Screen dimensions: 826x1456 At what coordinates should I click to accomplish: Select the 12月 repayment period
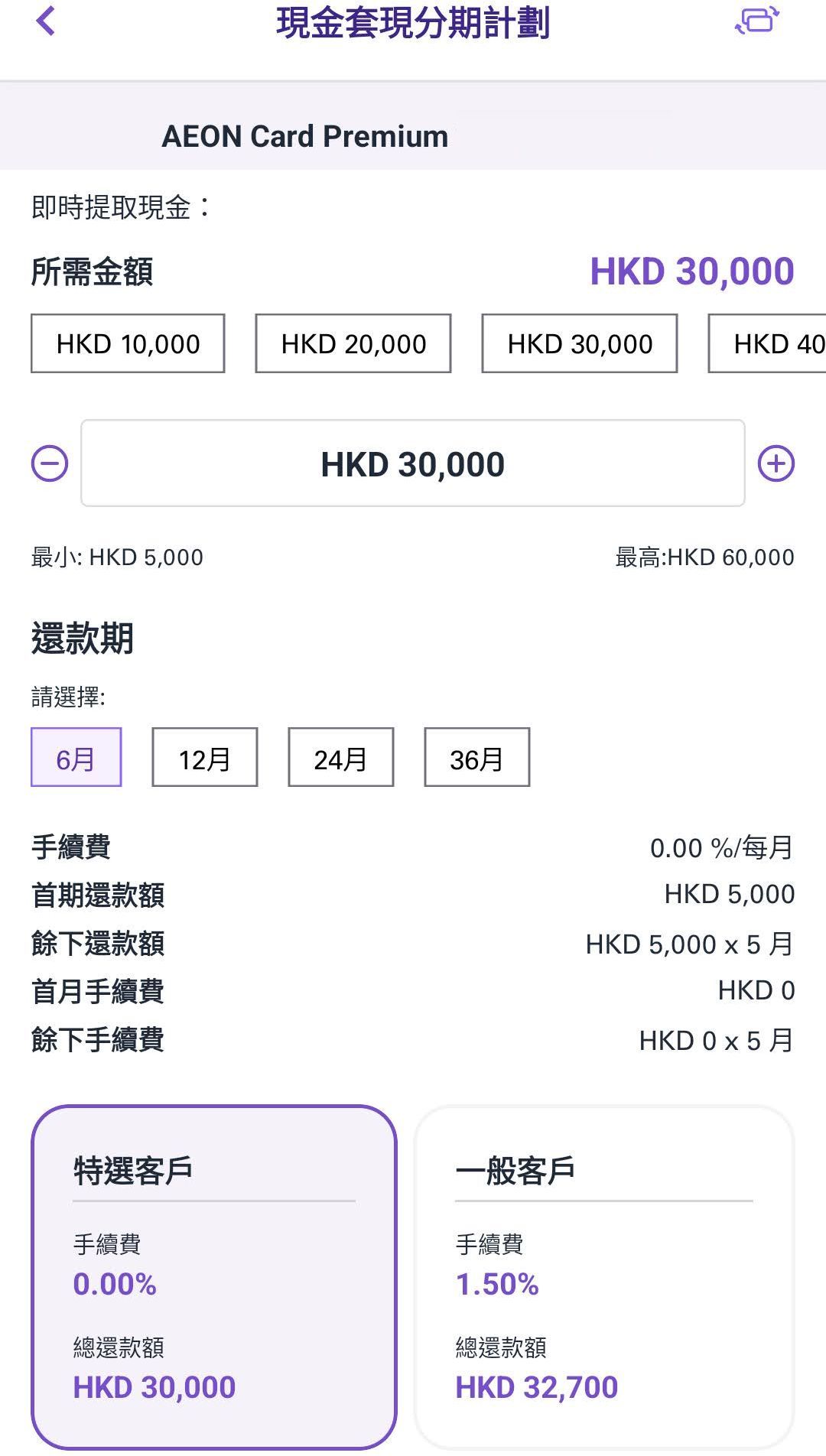click(203, 758)
